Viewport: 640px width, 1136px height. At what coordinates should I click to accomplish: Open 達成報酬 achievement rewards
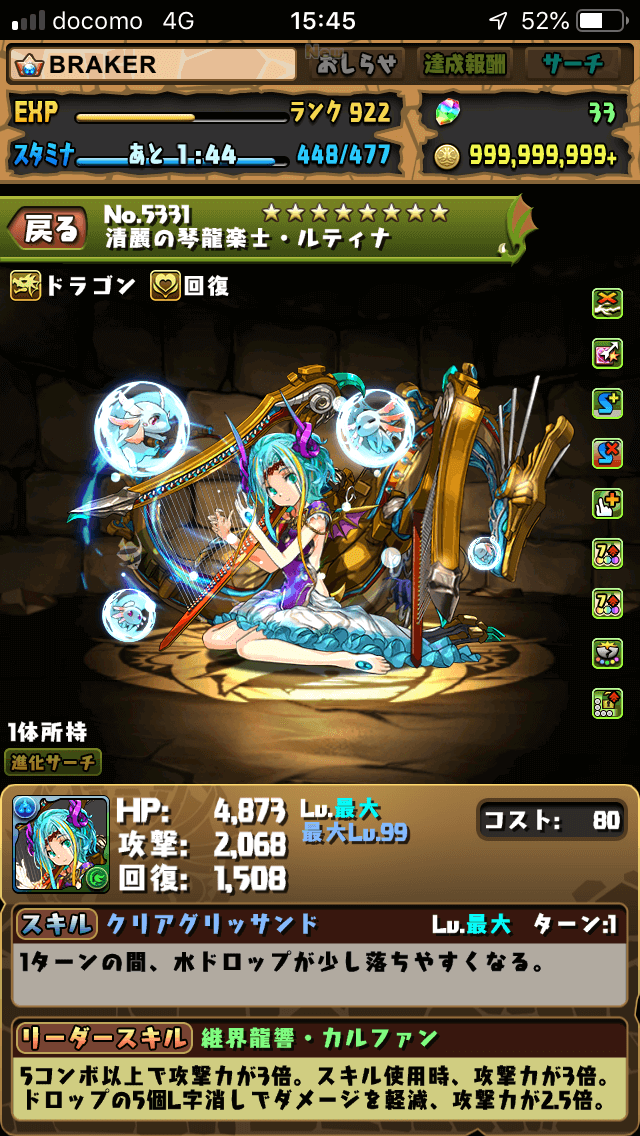pyautogui.click(x=467, y=64)
